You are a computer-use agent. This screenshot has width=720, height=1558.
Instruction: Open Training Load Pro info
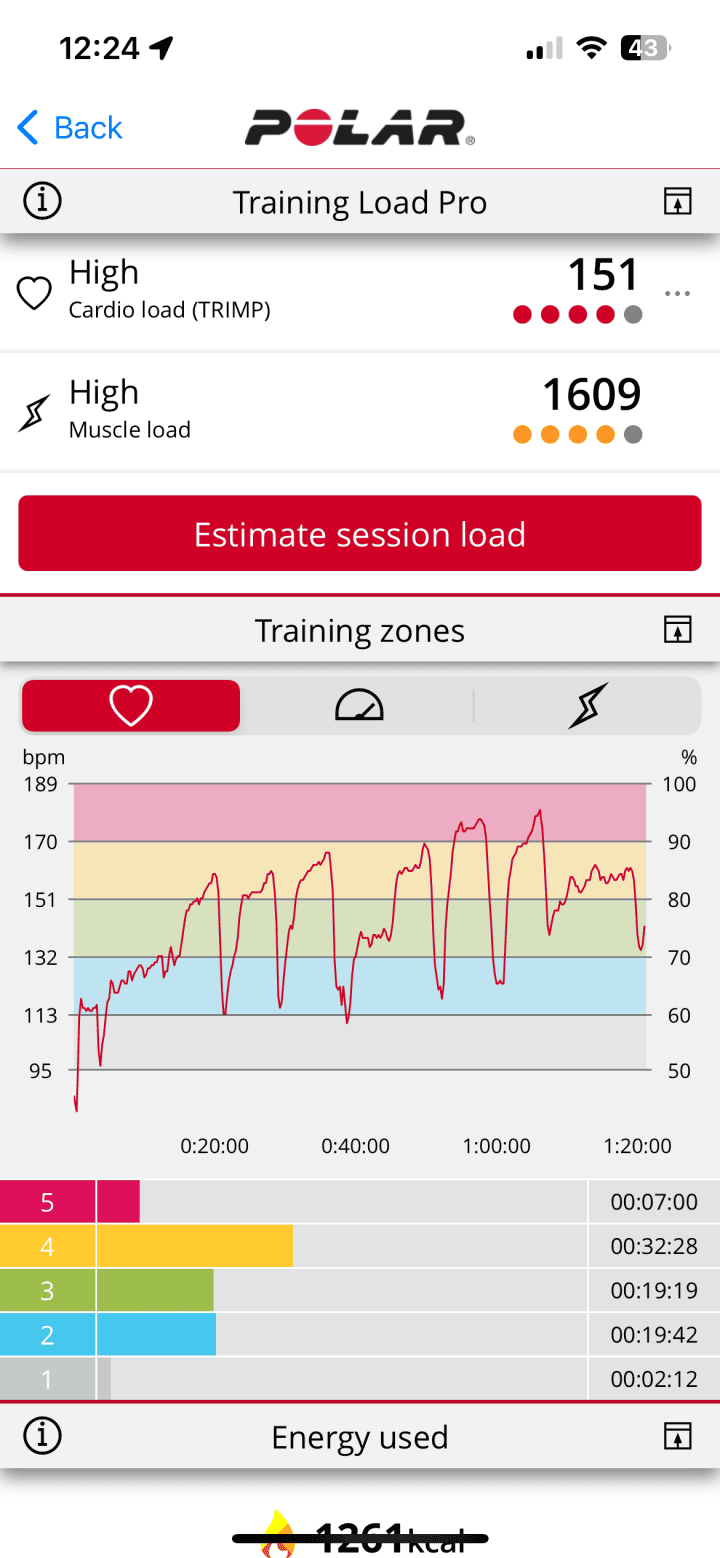[x=42, y=202]
